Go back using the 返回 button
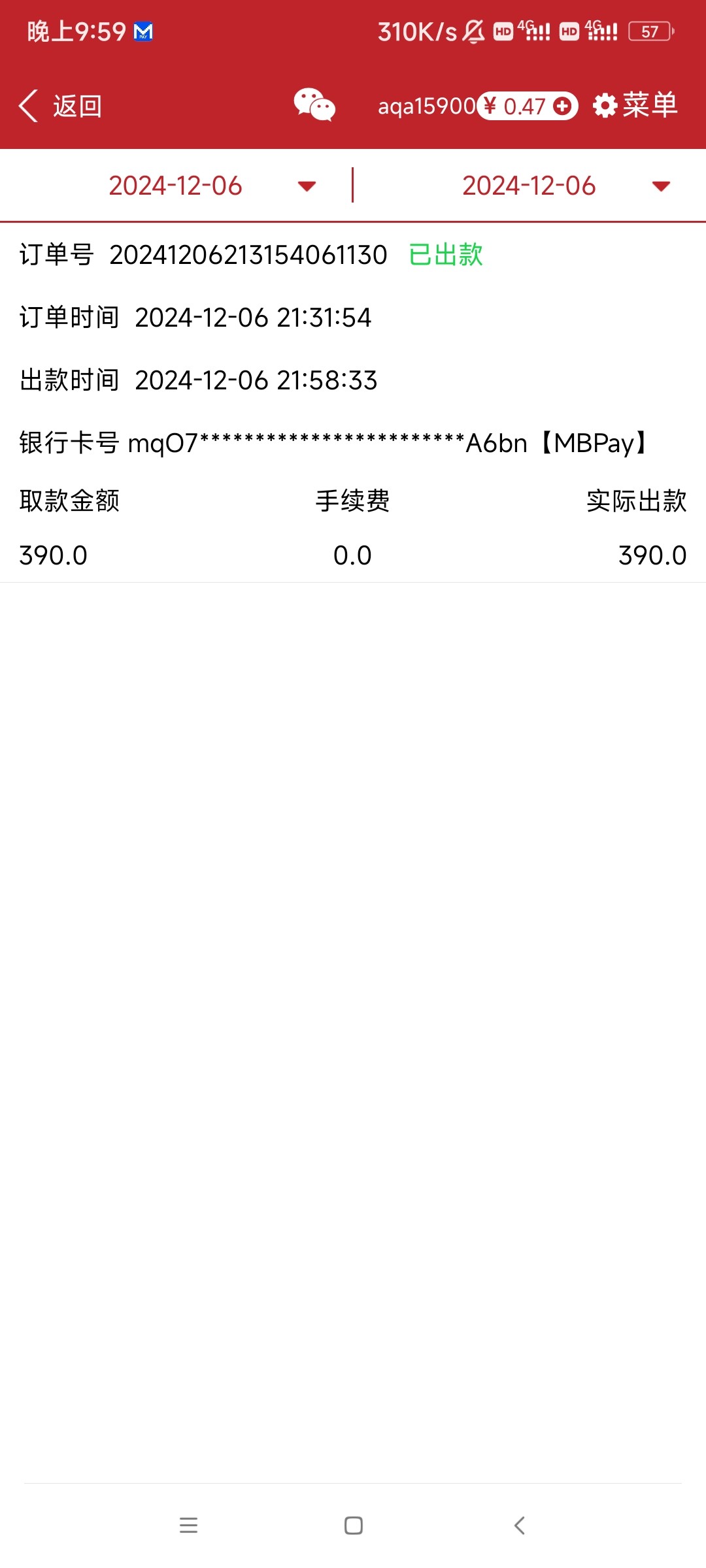The width and height of the screenshot is (706, 1568). coord(60,106)
